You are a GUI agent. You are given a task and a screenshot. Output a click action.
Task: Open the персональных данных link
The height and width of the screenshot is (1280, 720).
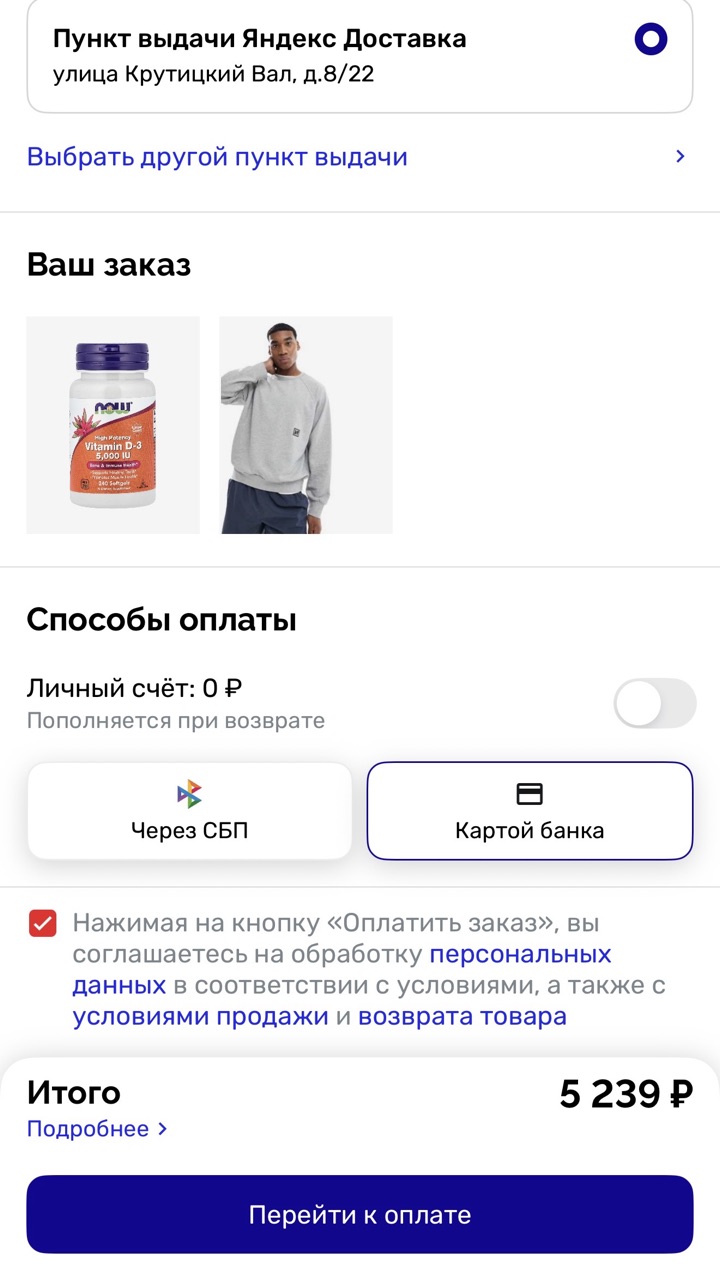[x=520, y=954]
